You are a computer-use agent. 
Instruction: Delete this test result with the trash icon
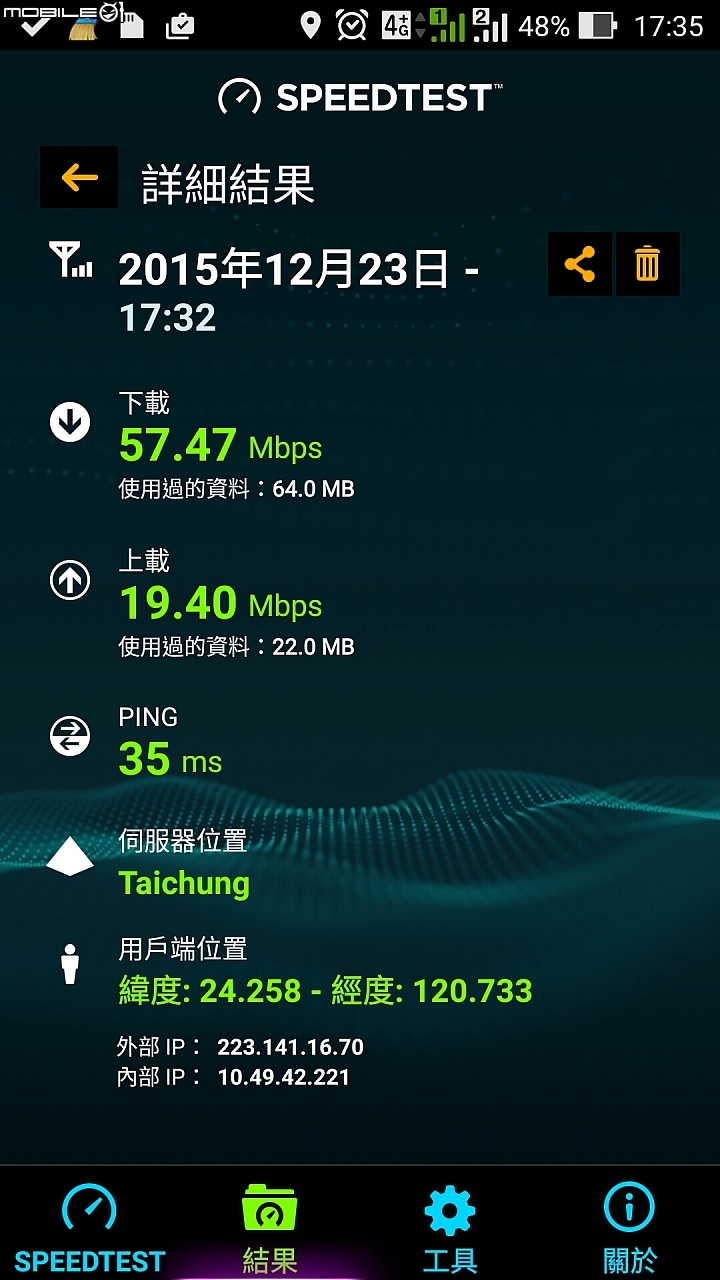coord(647,264)
